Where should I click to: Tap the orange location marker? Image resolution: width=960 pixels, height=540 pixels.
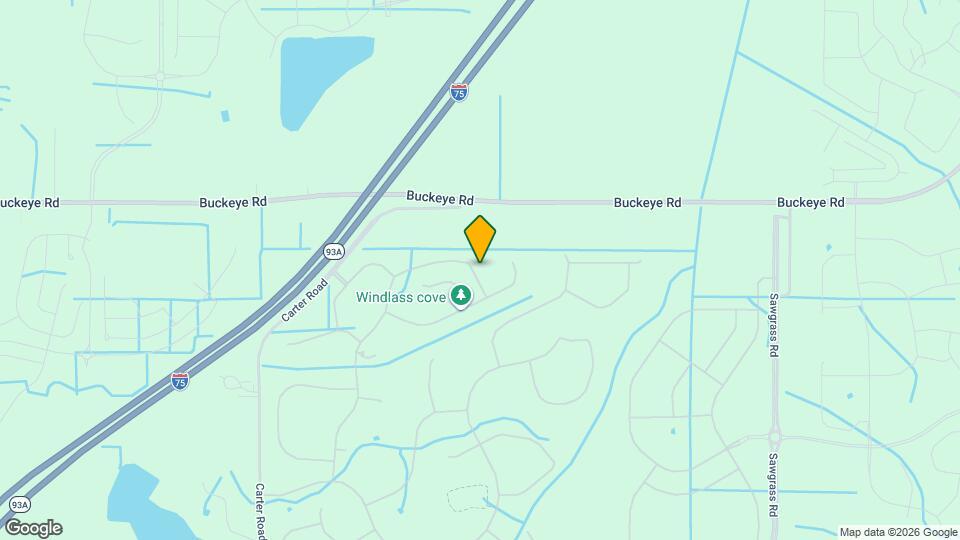480,238
